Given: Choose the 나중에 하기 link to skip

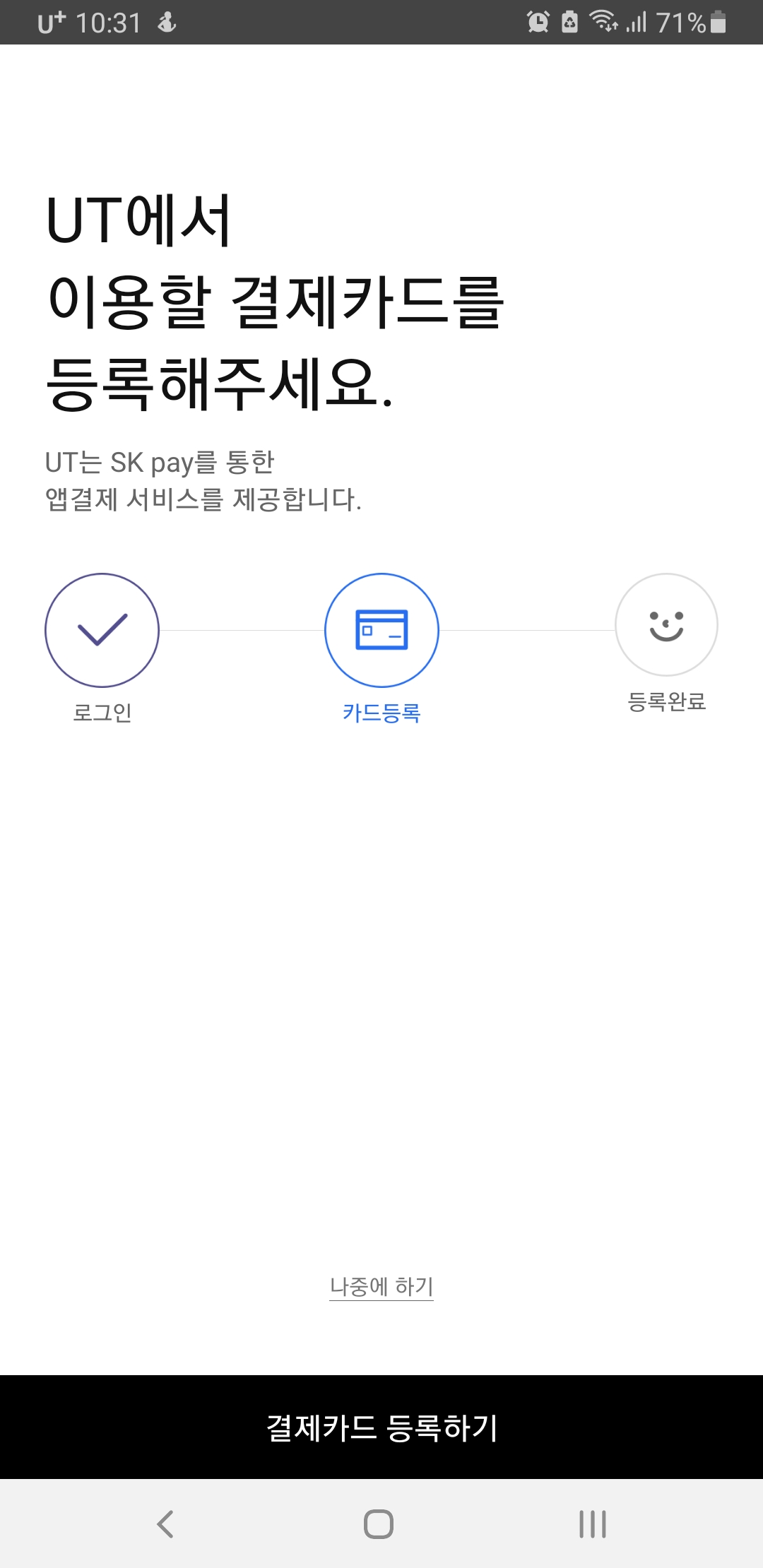Looking at the screenshot, I should (381, 1286).
